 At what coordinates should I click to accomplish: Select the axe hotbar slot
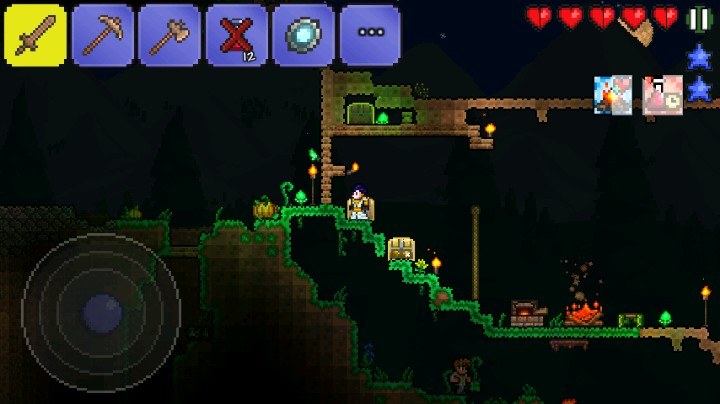click(169, 35)
